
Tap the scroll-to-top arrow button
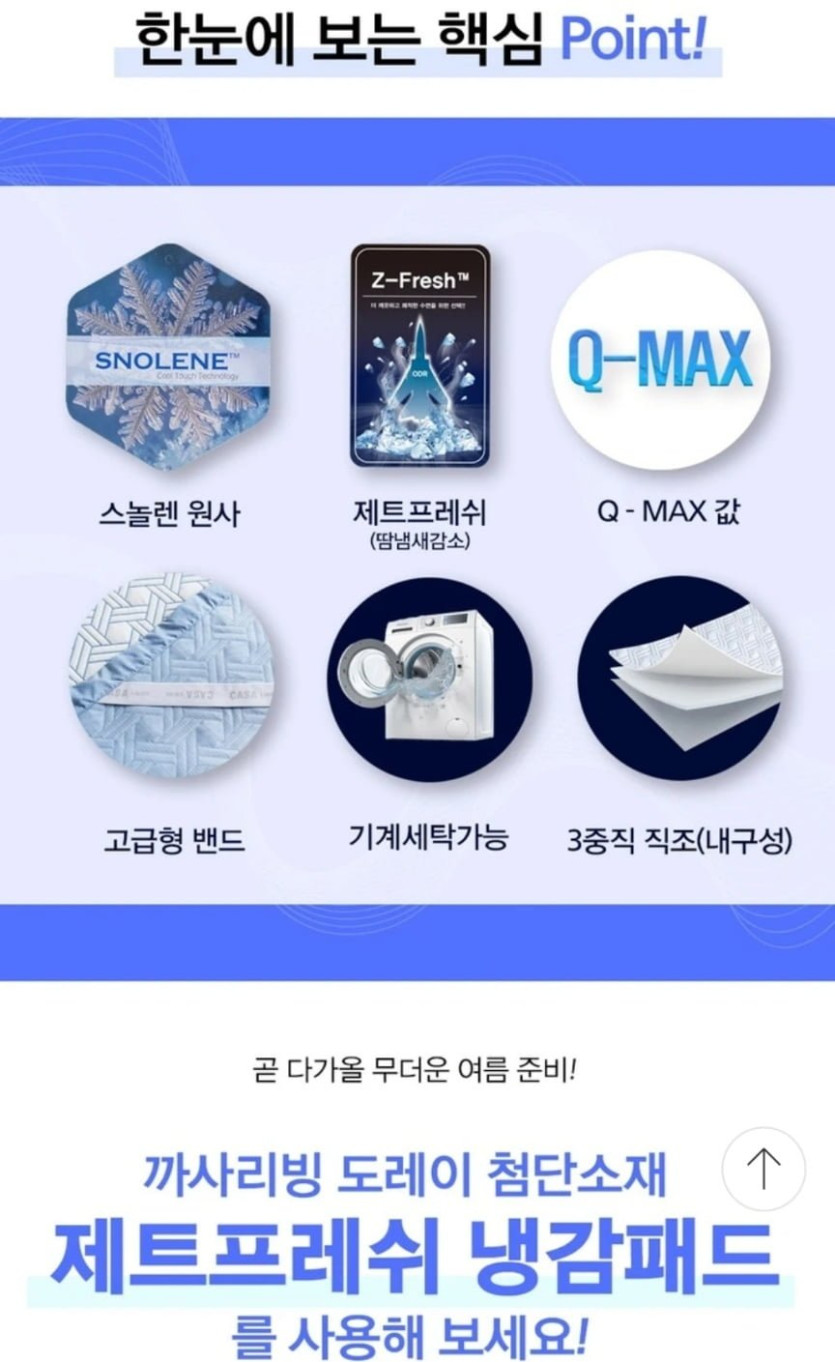763,1168
